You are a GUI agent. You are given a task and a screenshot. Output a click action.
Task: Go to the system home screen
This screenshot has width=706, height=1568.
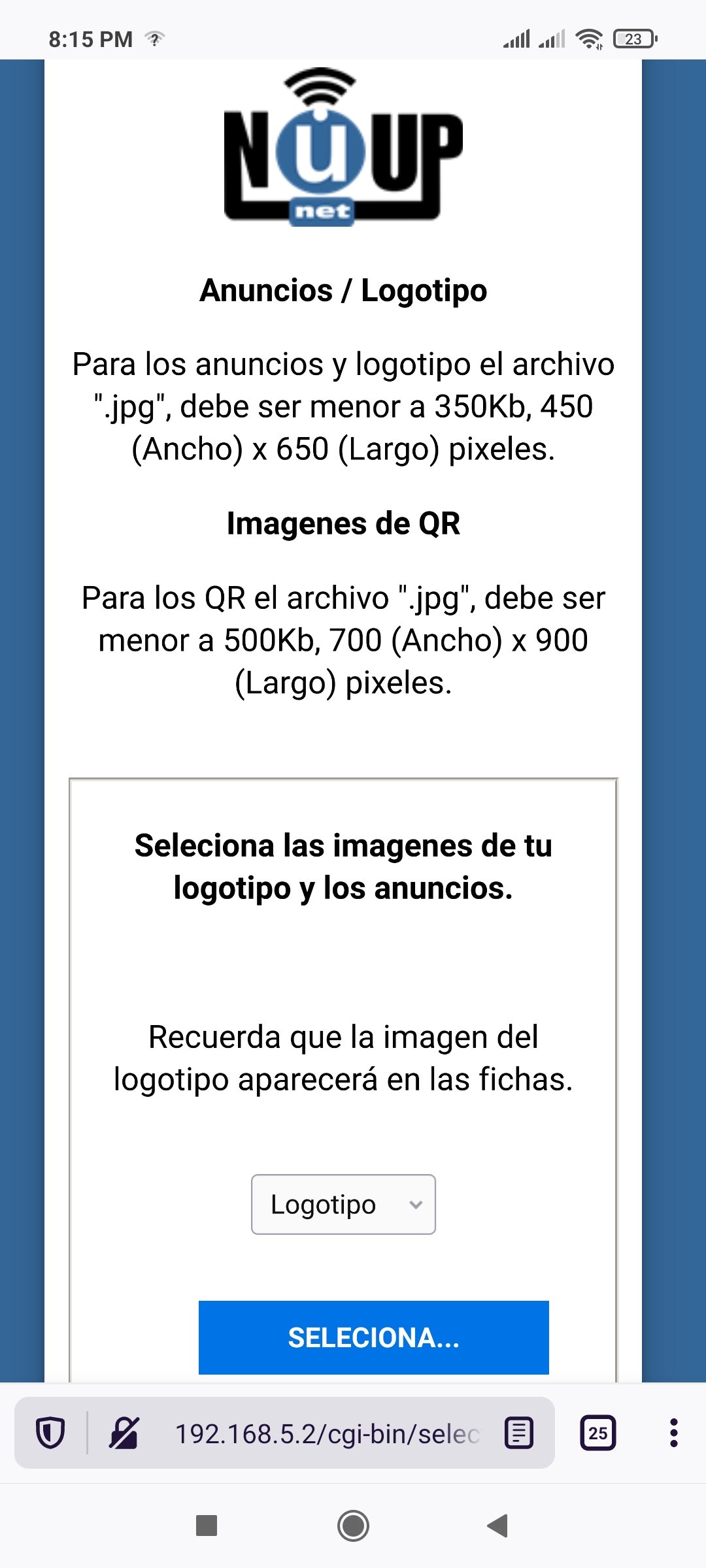coord(353,1526)
